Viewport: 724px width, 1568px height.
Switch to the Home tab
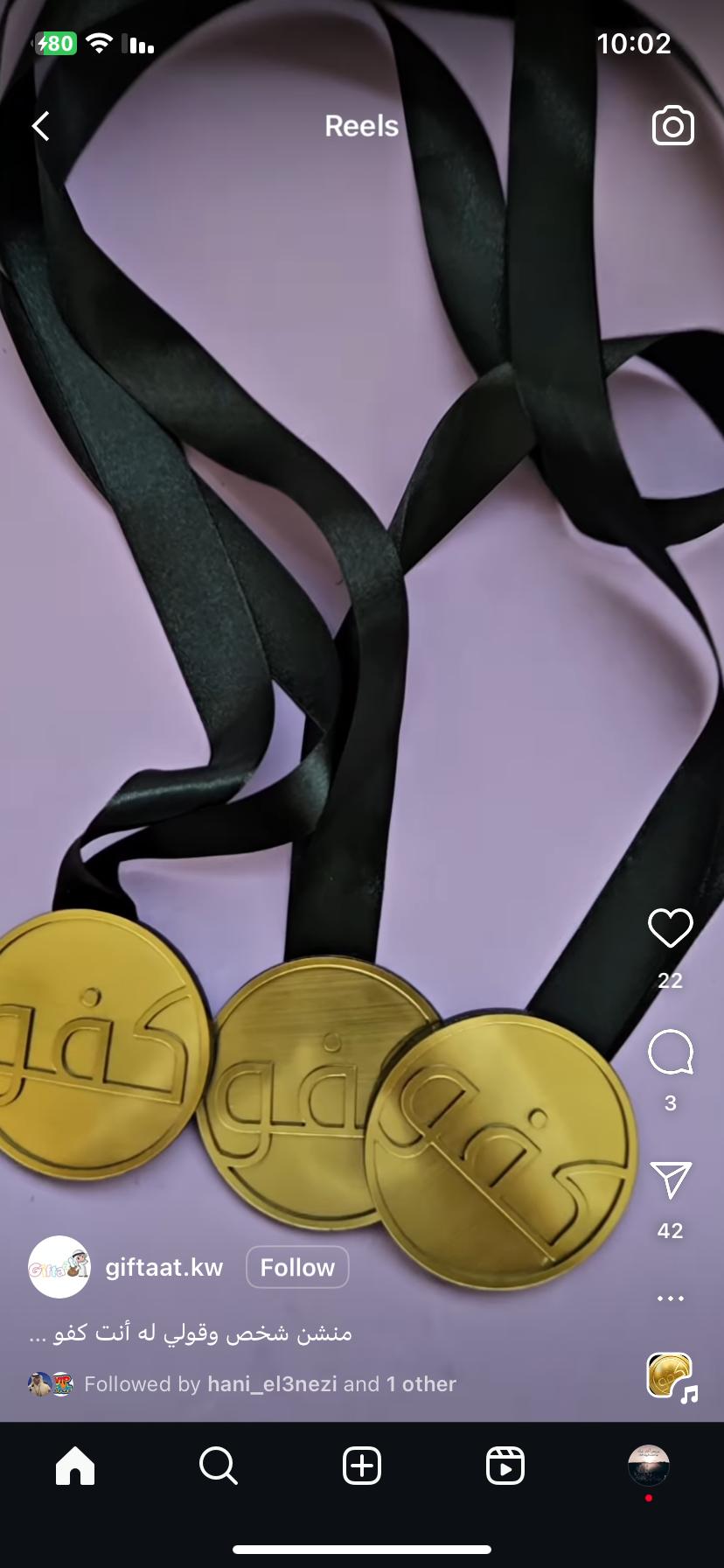coord(75,1465)
